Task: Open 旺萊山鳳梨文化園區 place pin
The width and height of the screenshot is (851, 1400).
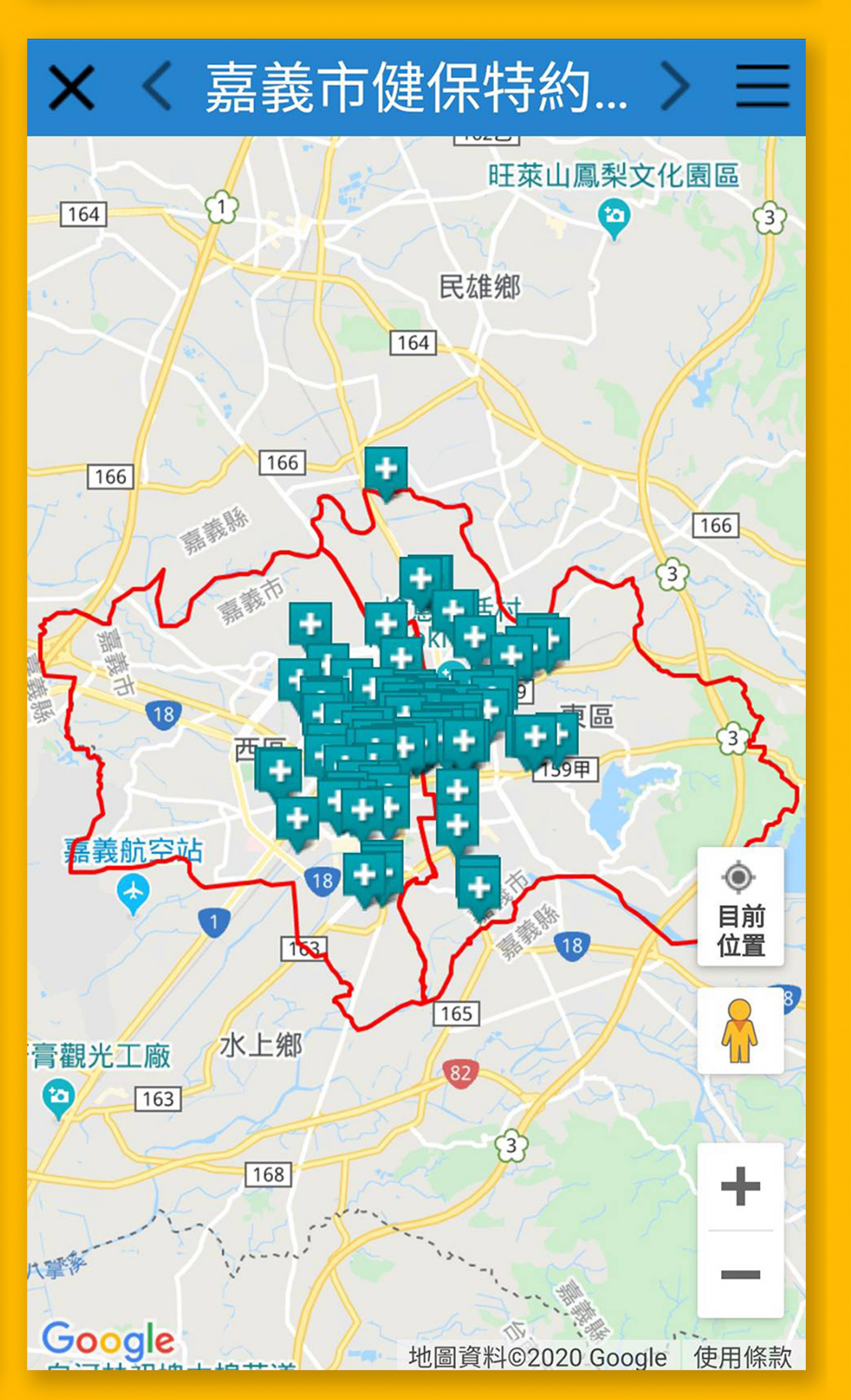Action: click(613, 216)
